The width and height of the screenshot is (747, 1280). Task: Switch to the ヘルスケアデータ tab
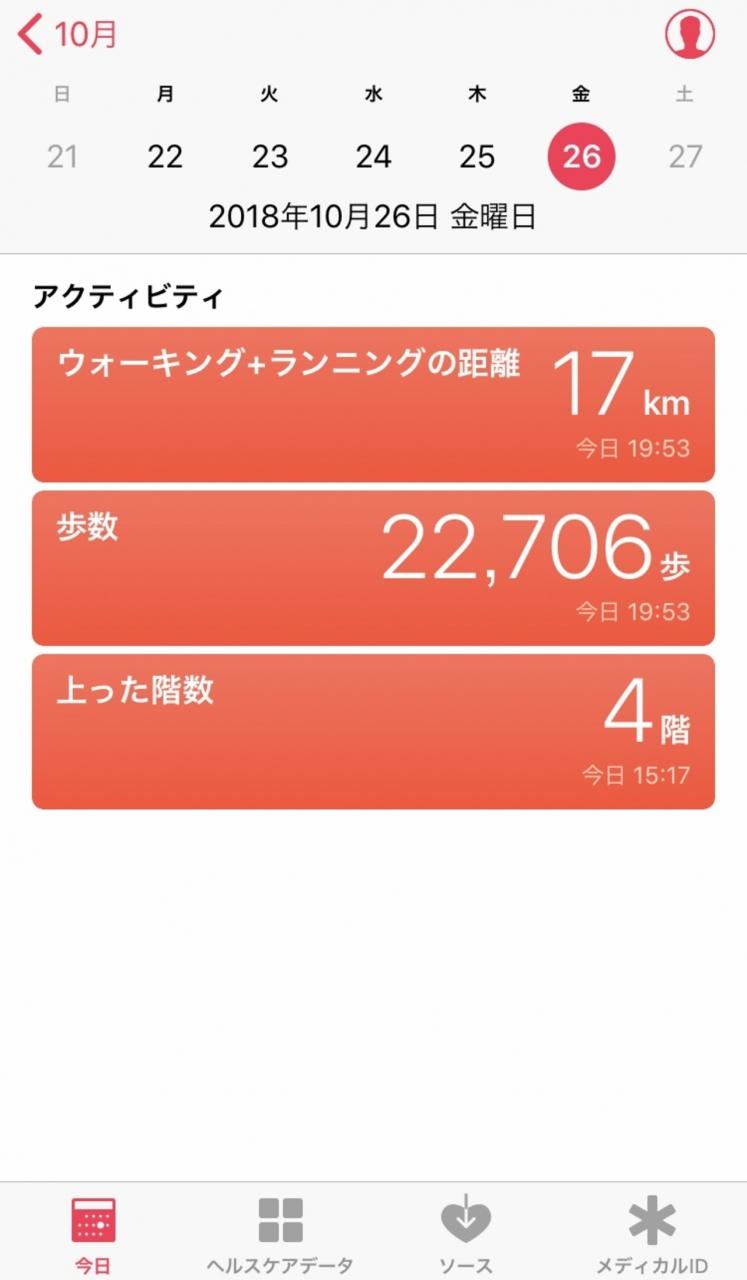coord(280,1234)
